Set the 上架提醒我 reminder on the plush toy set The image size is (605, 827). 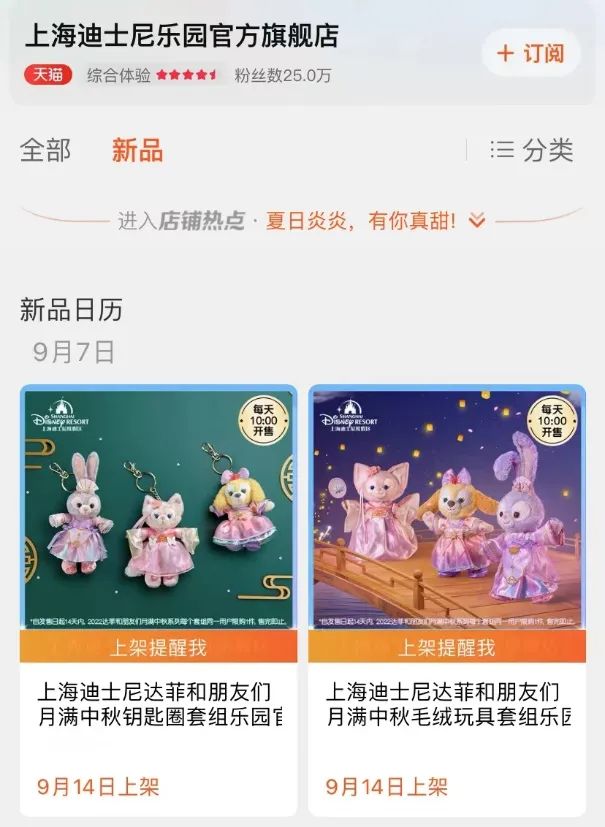tap(446, 647)
